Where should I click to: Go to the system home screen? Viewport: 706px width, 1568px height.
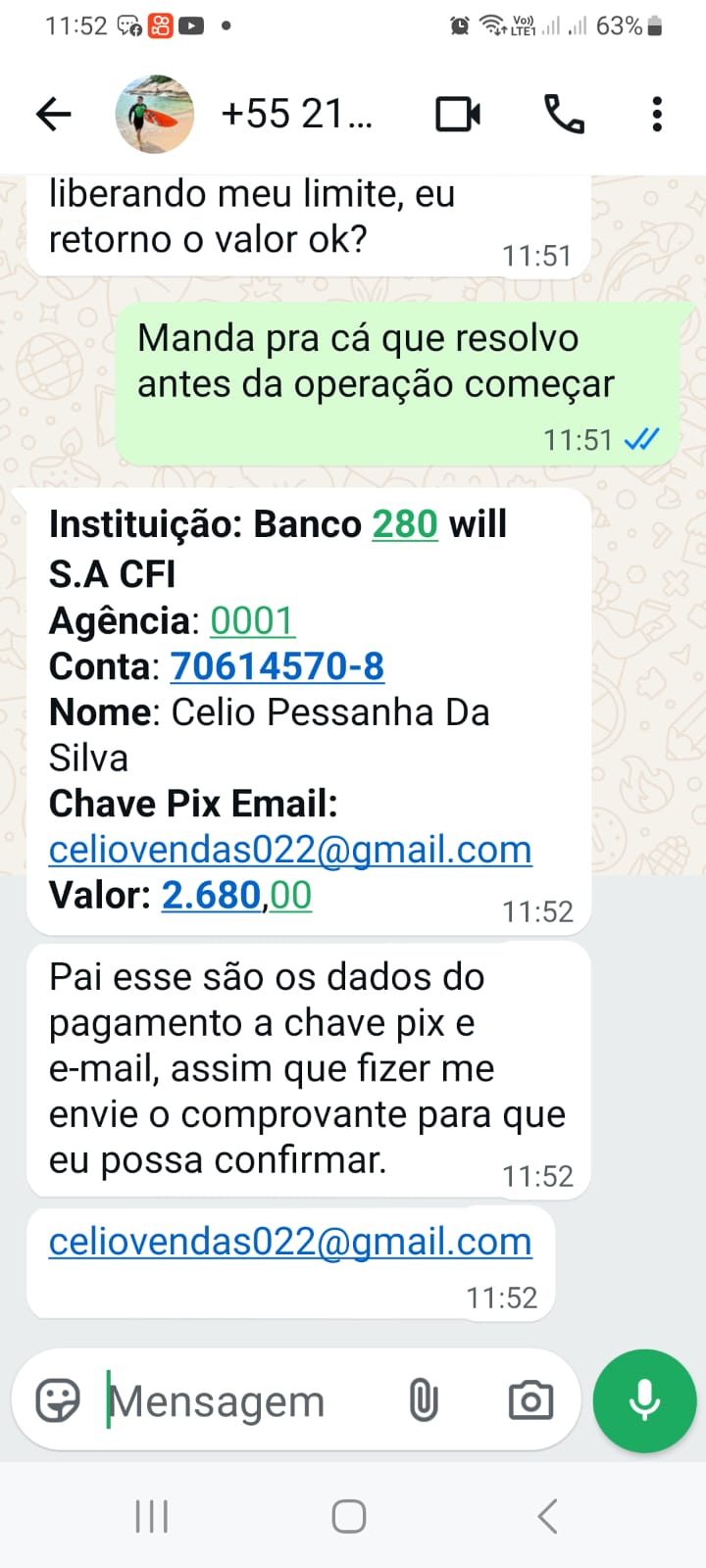[x=349, y=1516]
